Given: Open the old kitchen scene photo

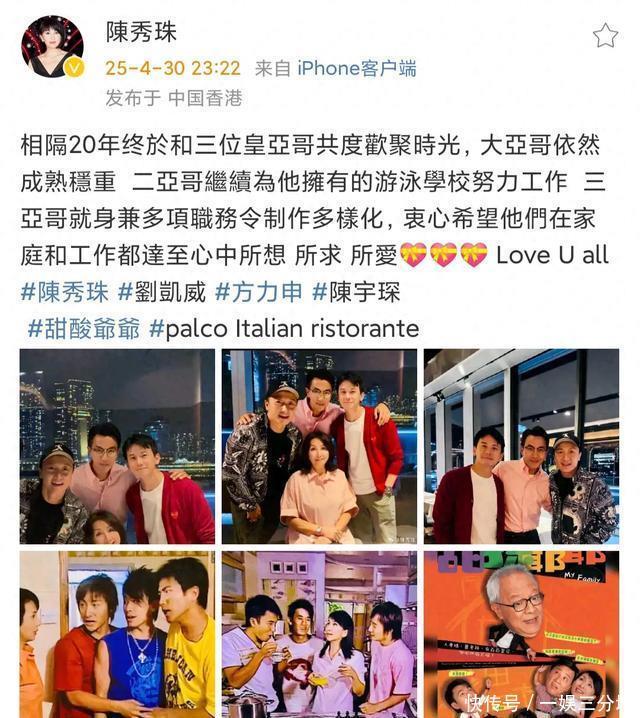Looking at the screenshot, I should tap(319, 633).
